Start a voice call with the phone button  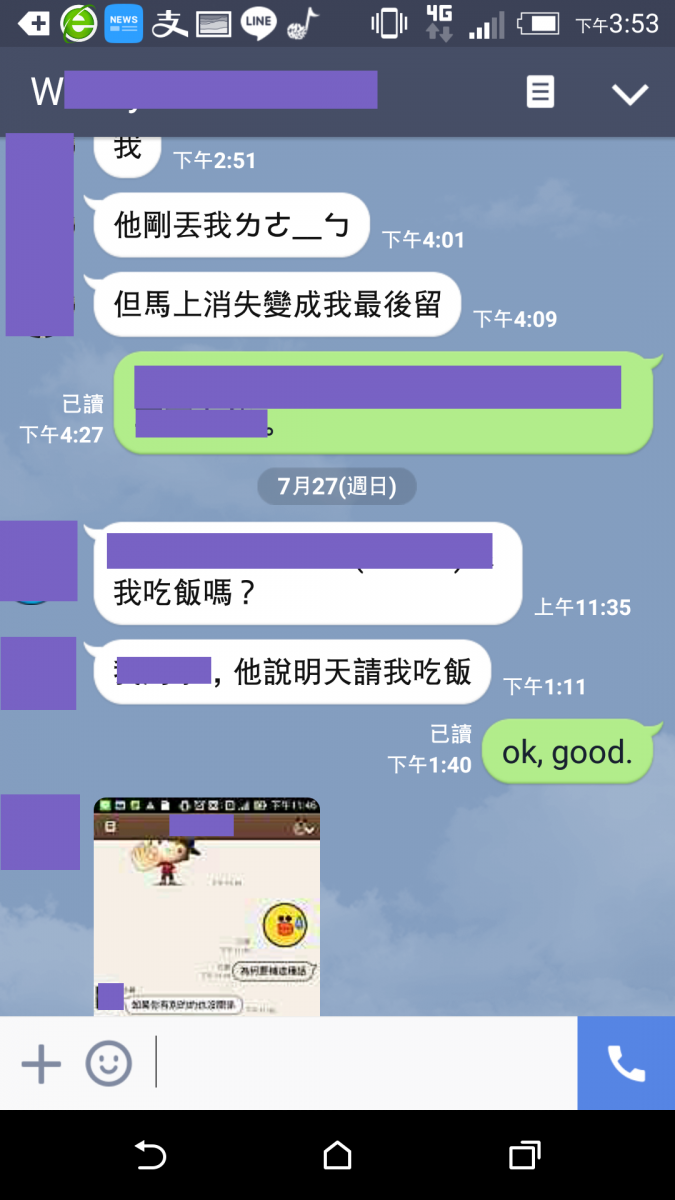click(x=626, y=1064)
